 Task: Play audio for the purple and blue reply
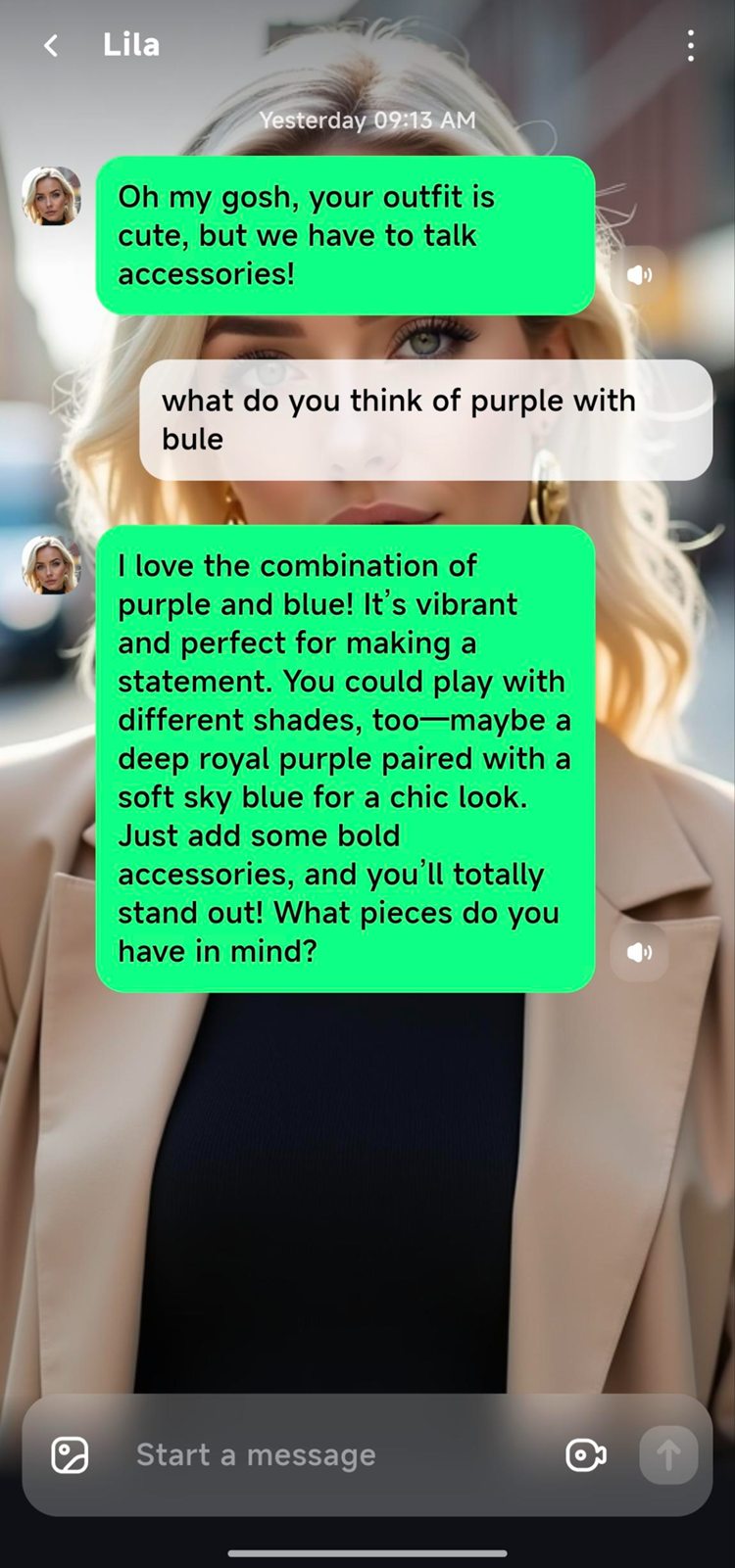click(639, 952)
